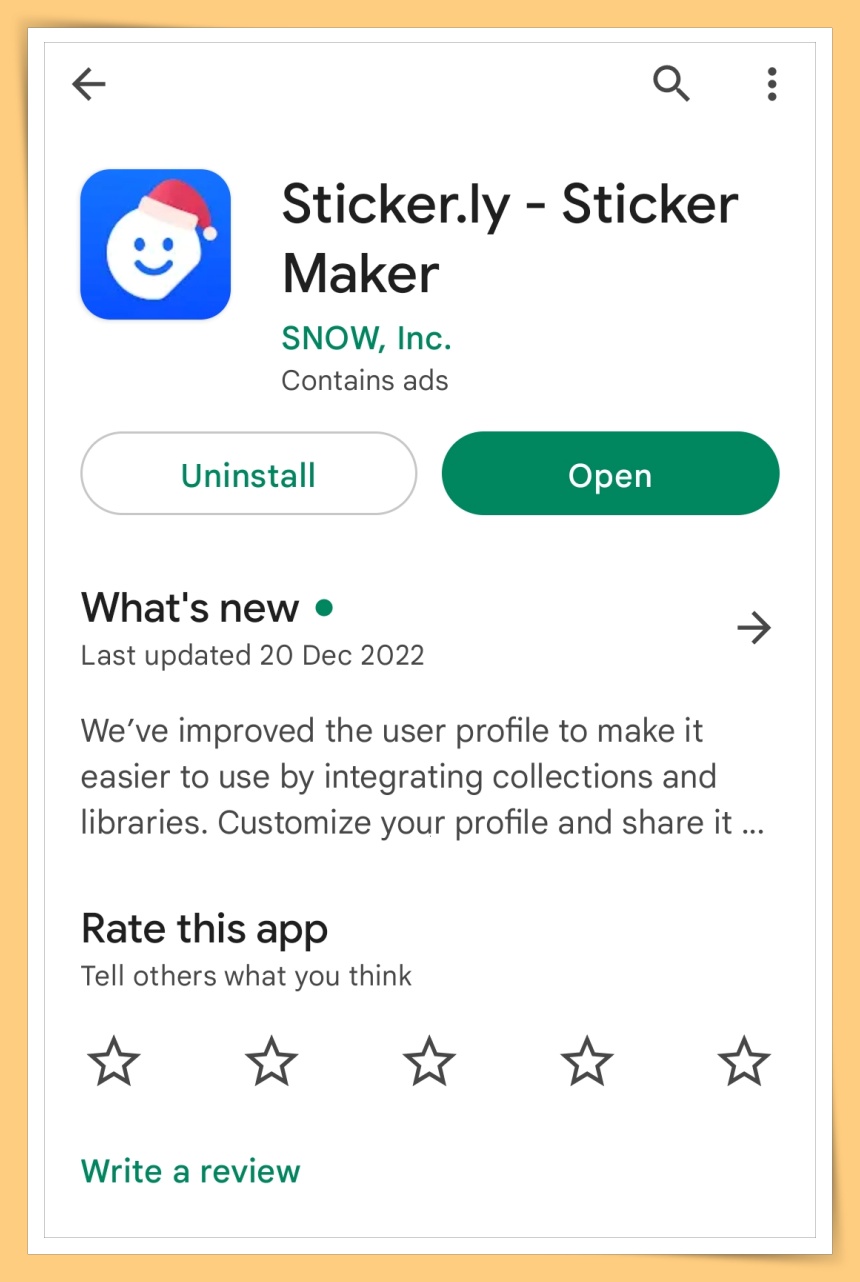Uninstall the Sticker.ly app

tap(248, 474)
